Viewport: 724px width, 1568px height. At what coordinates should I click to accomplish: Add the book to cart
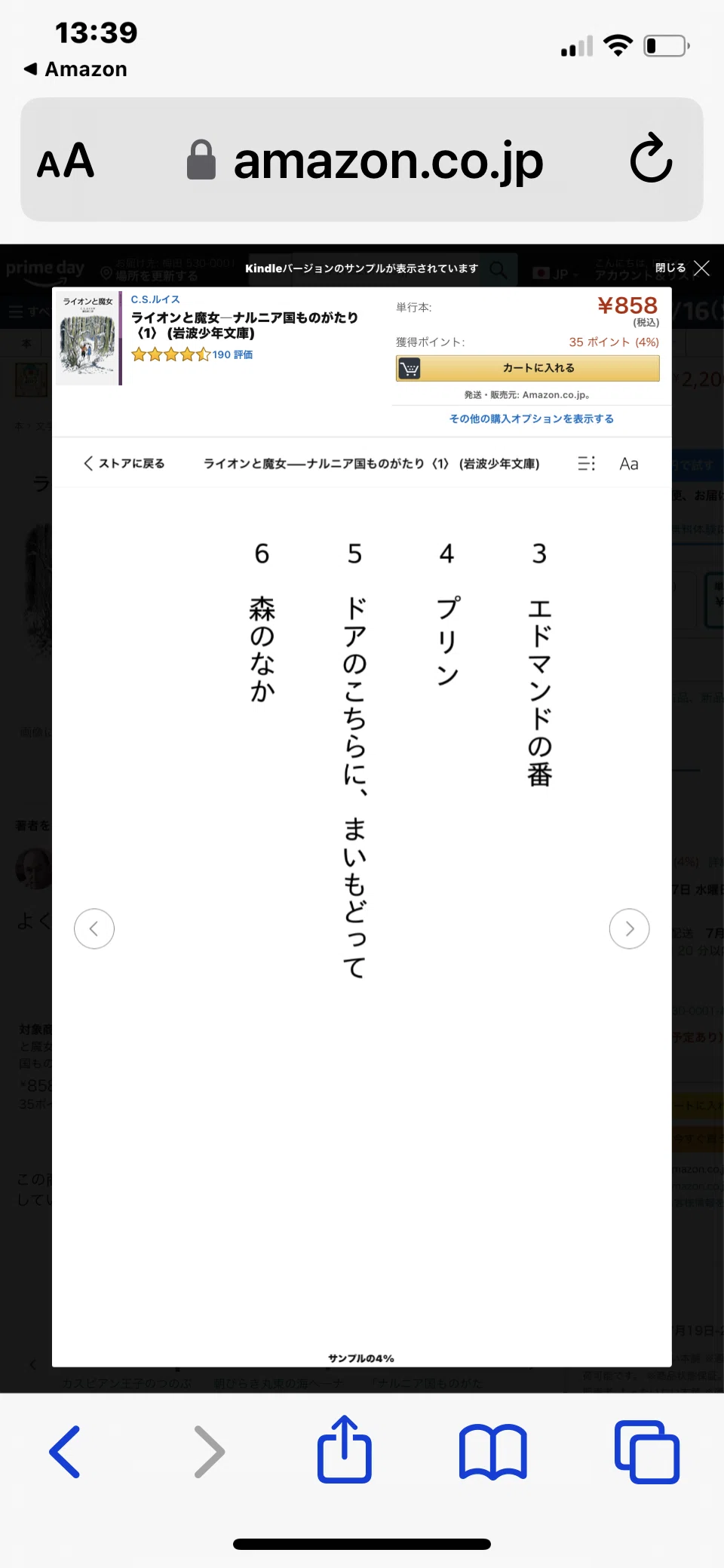pos(527,368)
